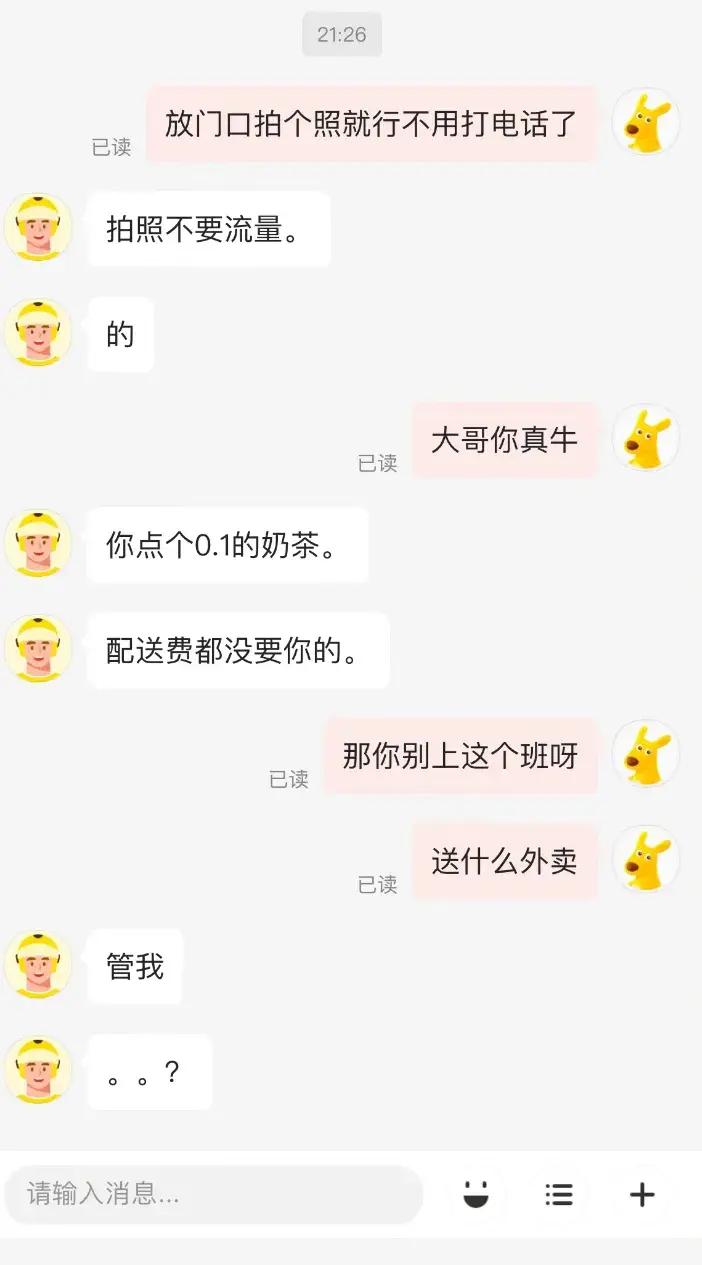The width and height of the screenshot is (702, 1265).
Task: Tap own avatar beside 大哥你真牛 message
Action: 645,438
